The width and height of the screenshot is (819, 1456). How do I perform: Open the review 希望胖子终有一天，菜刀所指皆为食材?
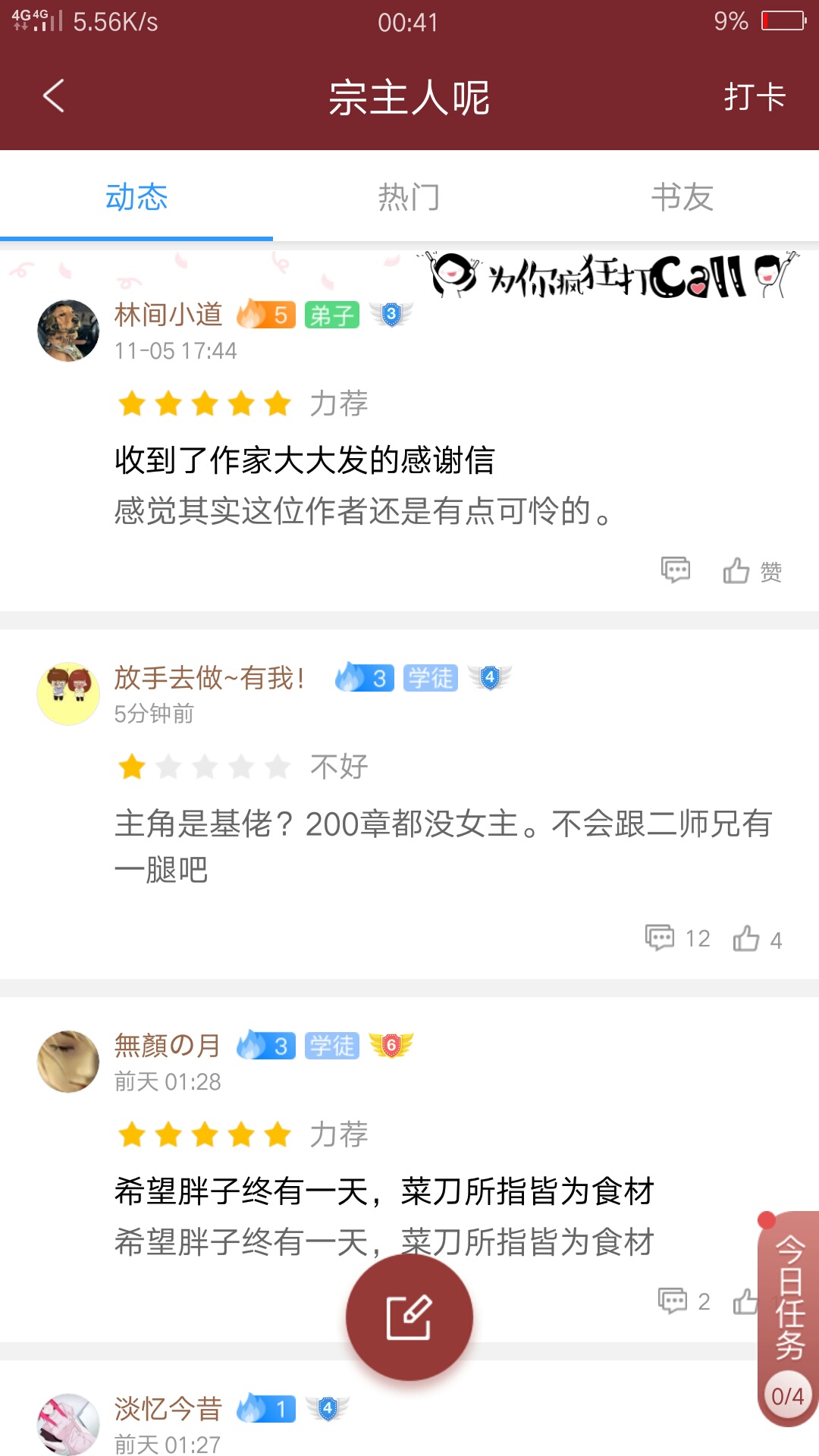384,1191
